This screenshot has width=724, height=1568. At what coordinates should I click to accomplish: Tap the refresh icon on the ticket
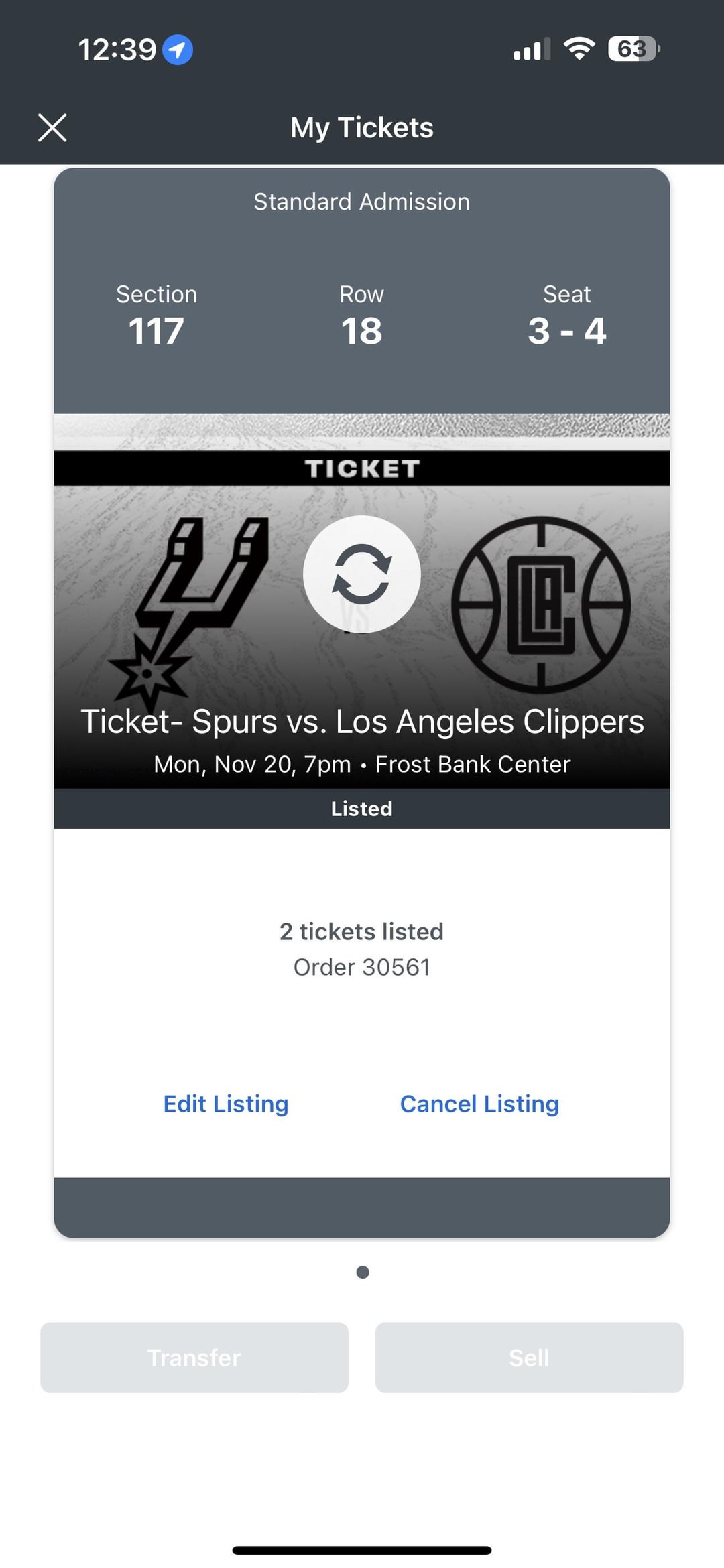click(362, 574)
